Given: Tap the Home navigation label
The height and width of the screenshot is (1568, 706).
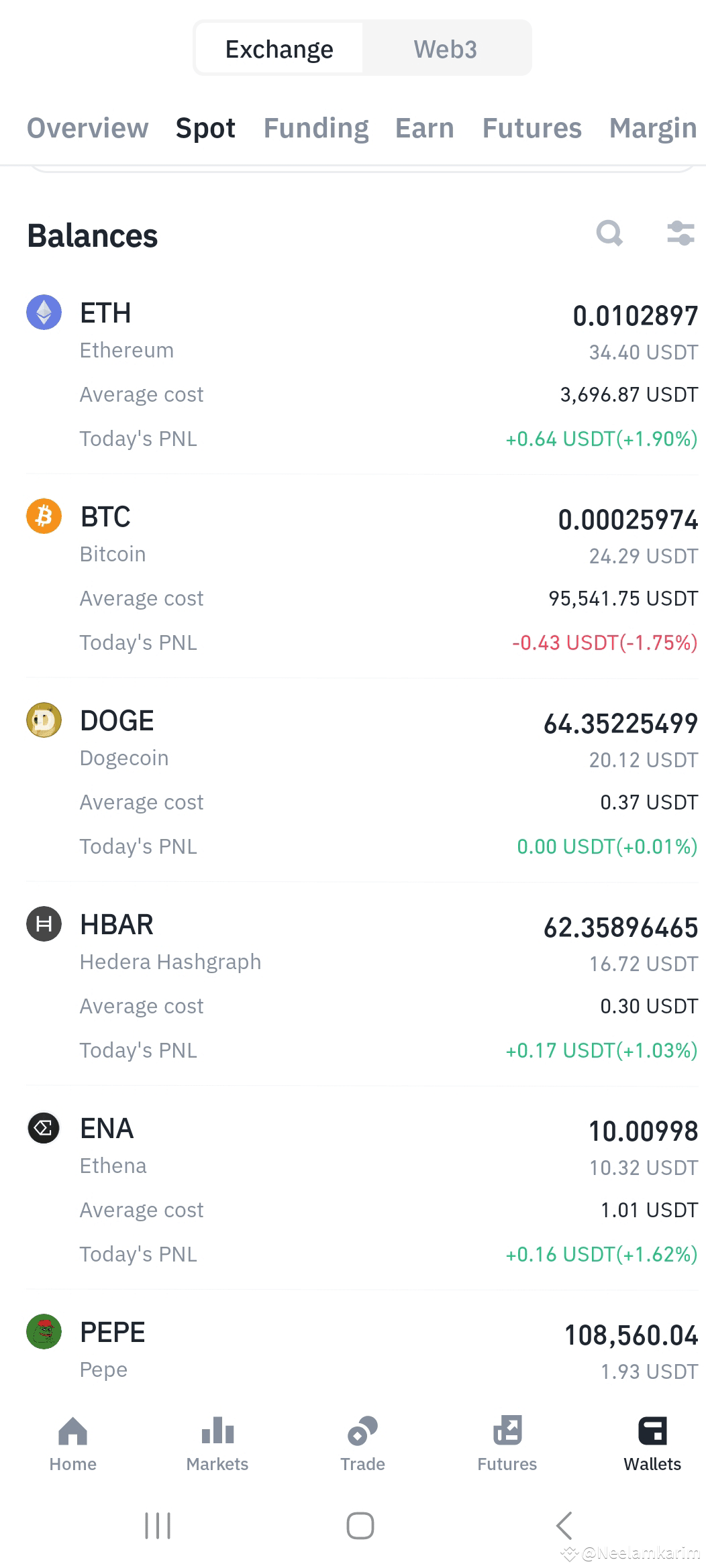Looking at the screenshot, I should tap(72, 1464).
